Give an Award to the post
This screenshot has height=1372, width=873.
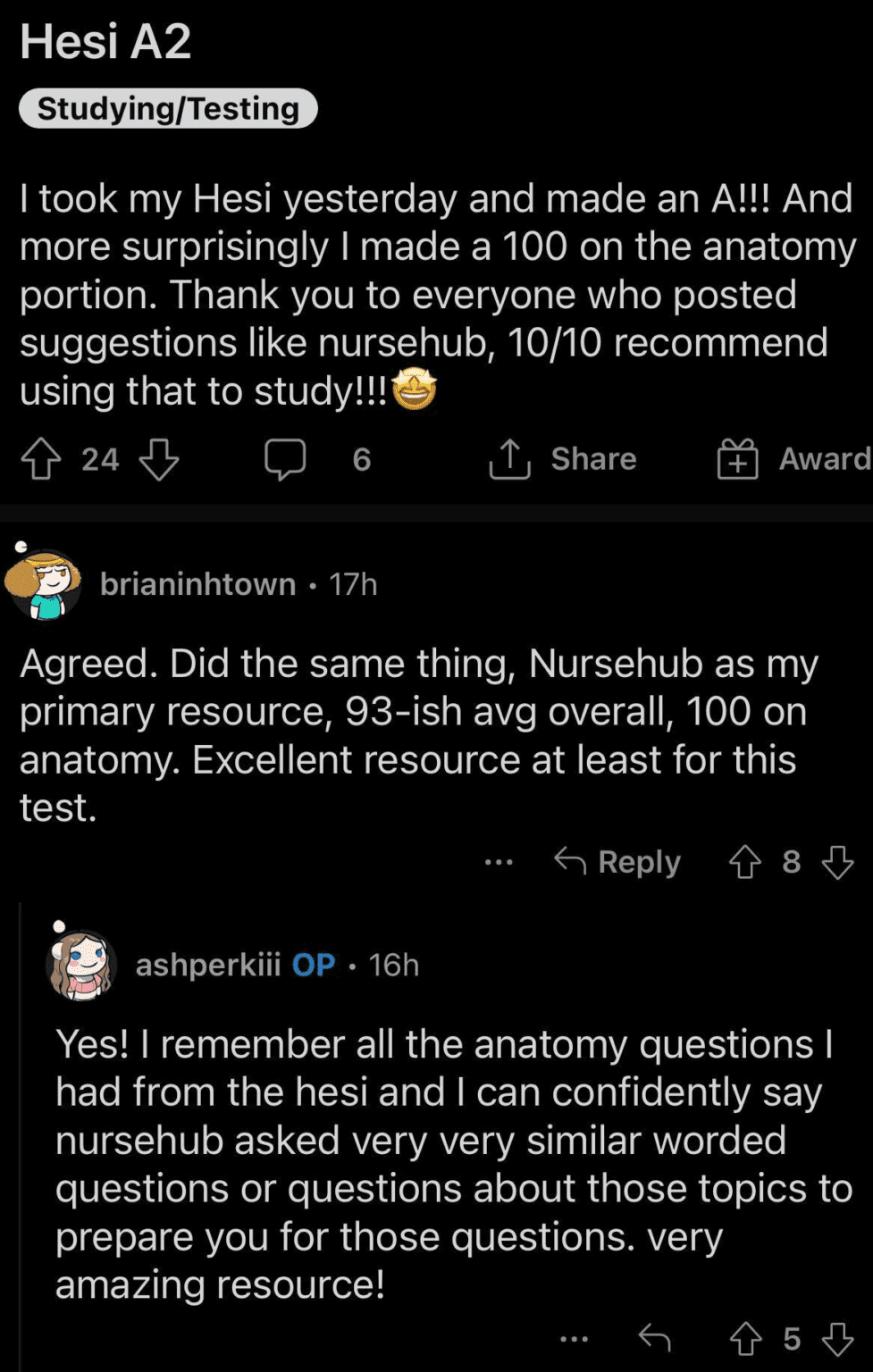pos(738,459)
